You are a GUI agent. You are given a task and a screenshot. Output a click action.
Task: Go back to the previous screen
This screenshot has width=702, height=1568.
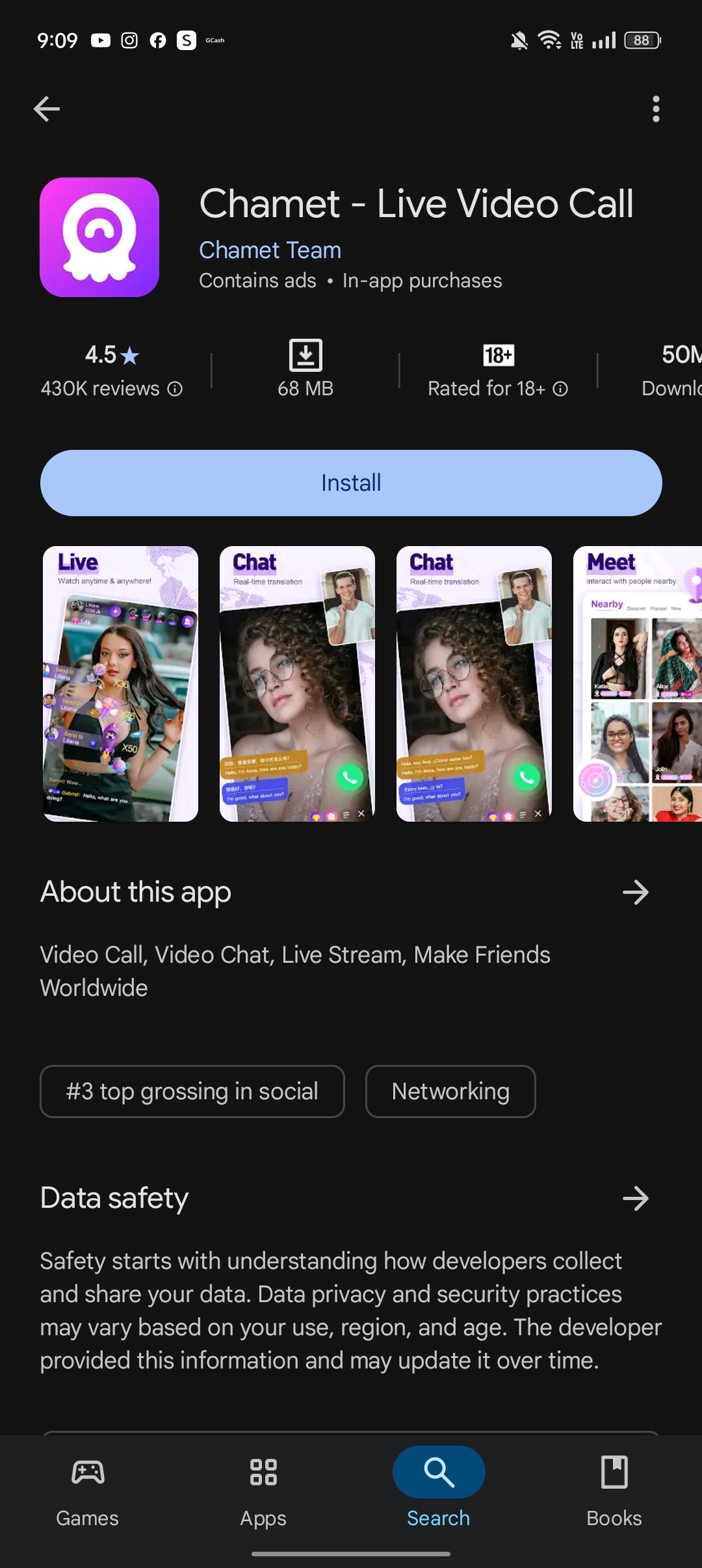pos(47,109)
